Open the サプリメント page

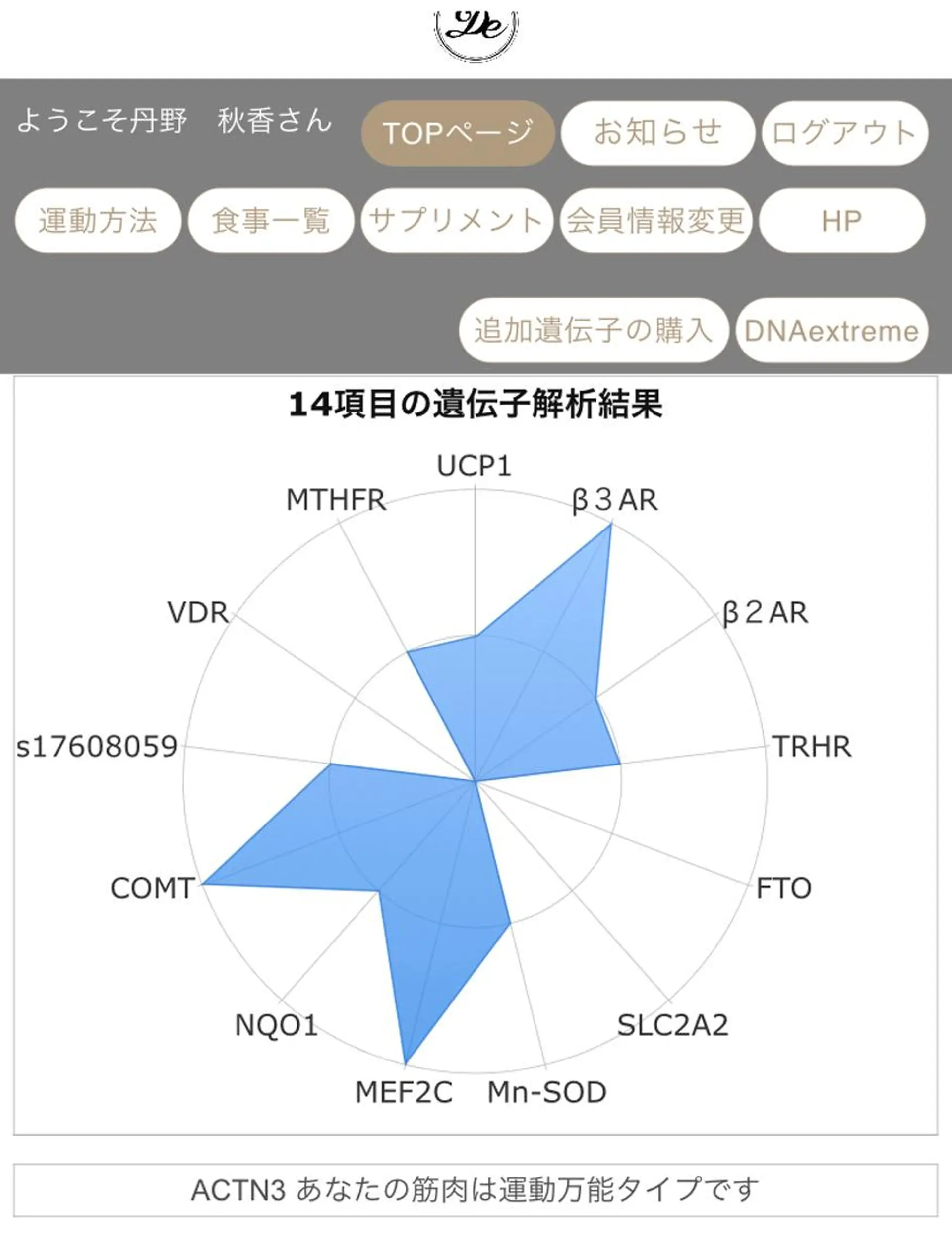pos(456,221)
